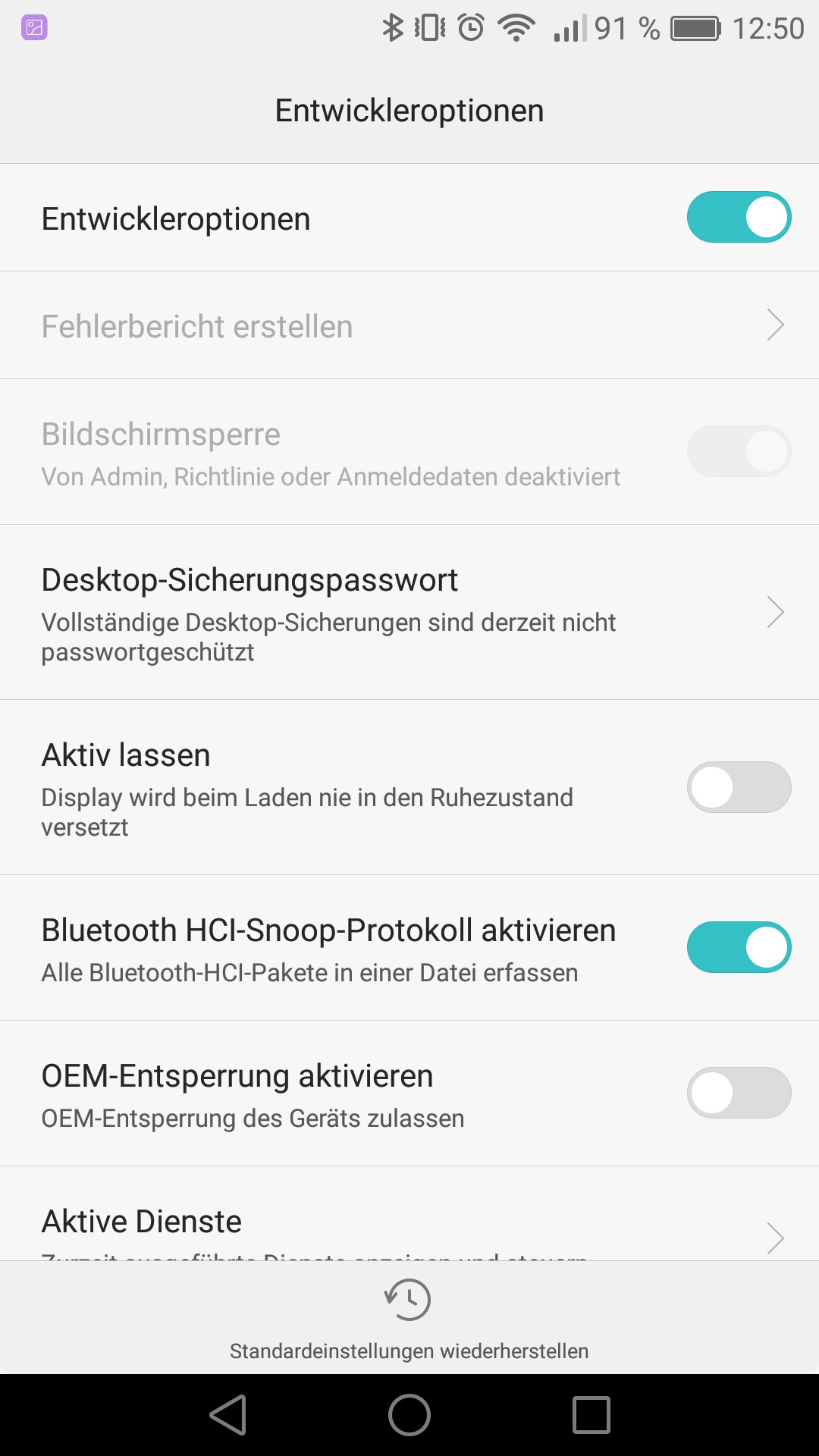The image size is (819, 1456).
Task: Go back with the navigation bar arrow
Action: [228, 1415]
